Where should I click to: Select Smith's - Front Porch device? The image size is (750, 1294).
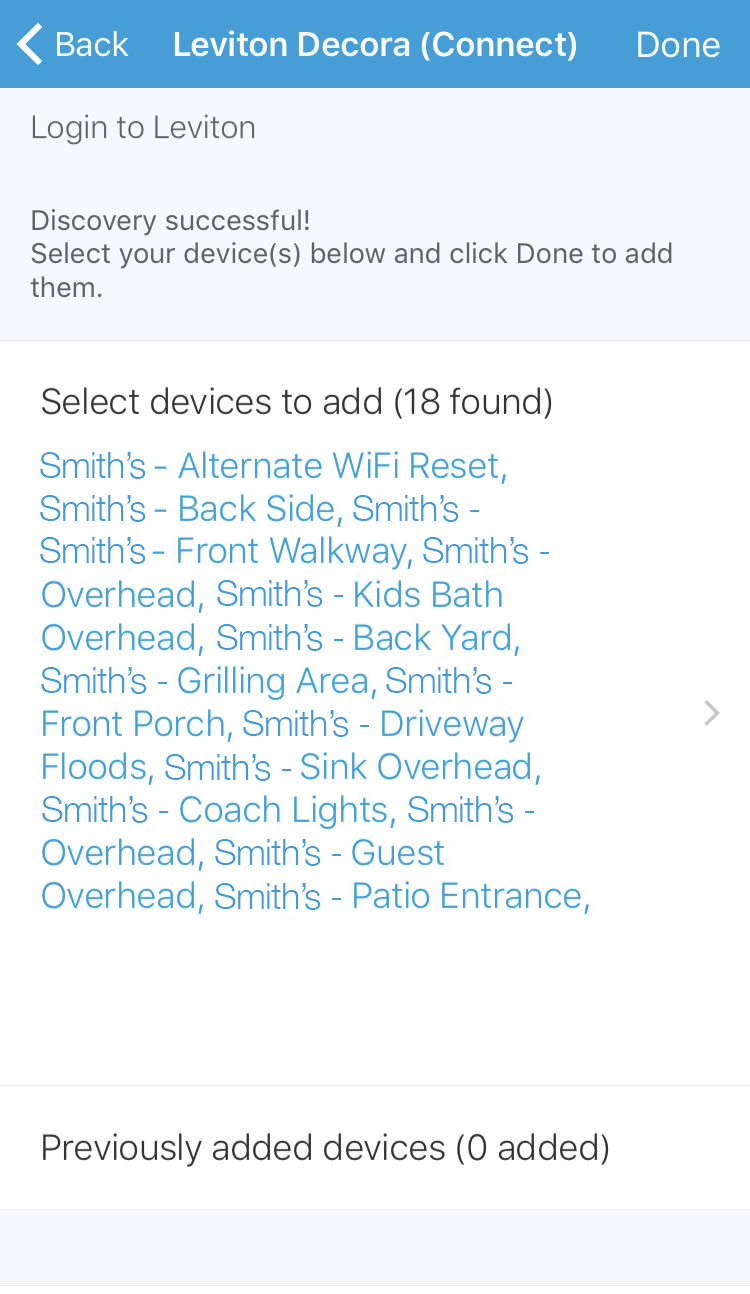130,723
